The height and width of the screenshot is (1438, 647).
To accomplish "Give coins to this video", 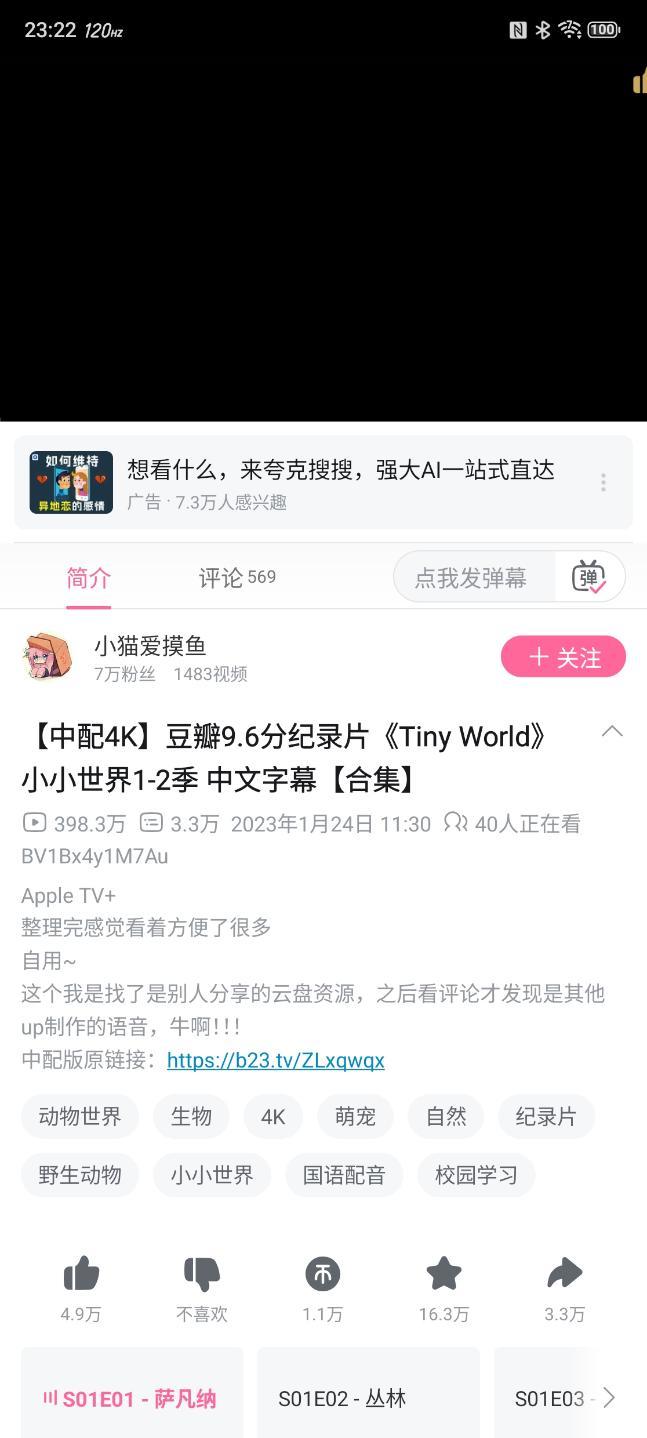I will tap(323, 1275).
